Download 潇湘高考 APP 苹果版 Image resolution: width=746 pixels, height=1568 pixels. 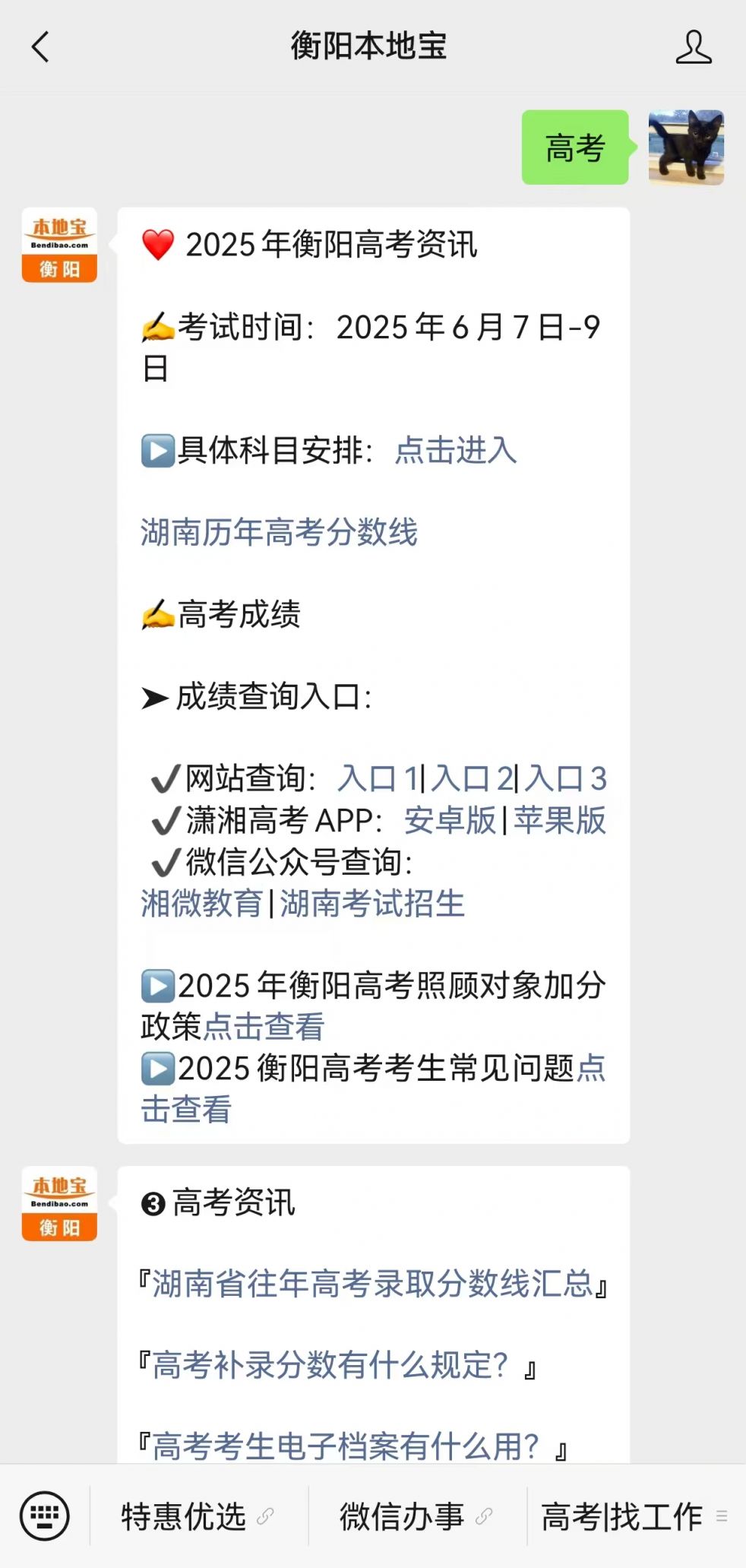(560, 820)
